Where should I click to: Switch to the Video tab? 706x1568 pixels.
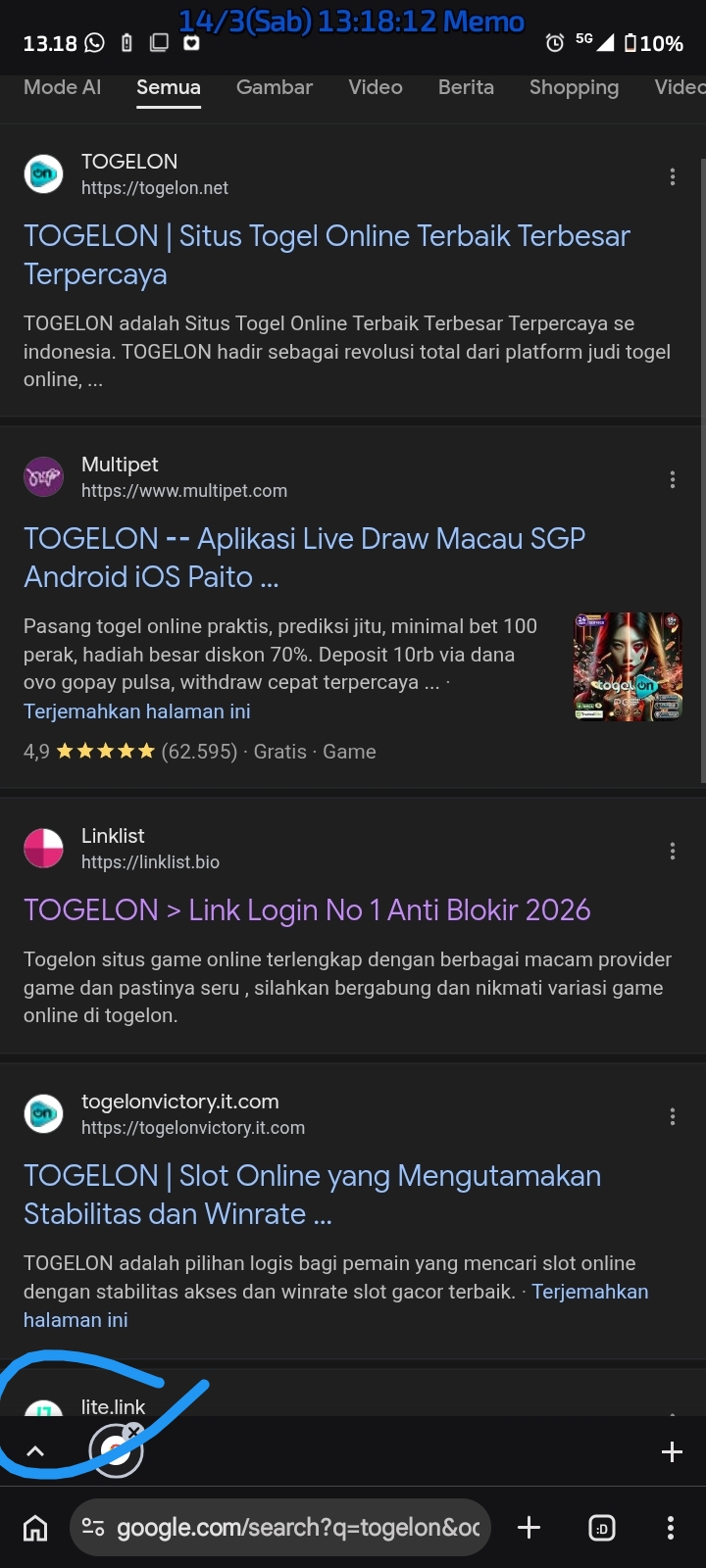tap(375, 87)
